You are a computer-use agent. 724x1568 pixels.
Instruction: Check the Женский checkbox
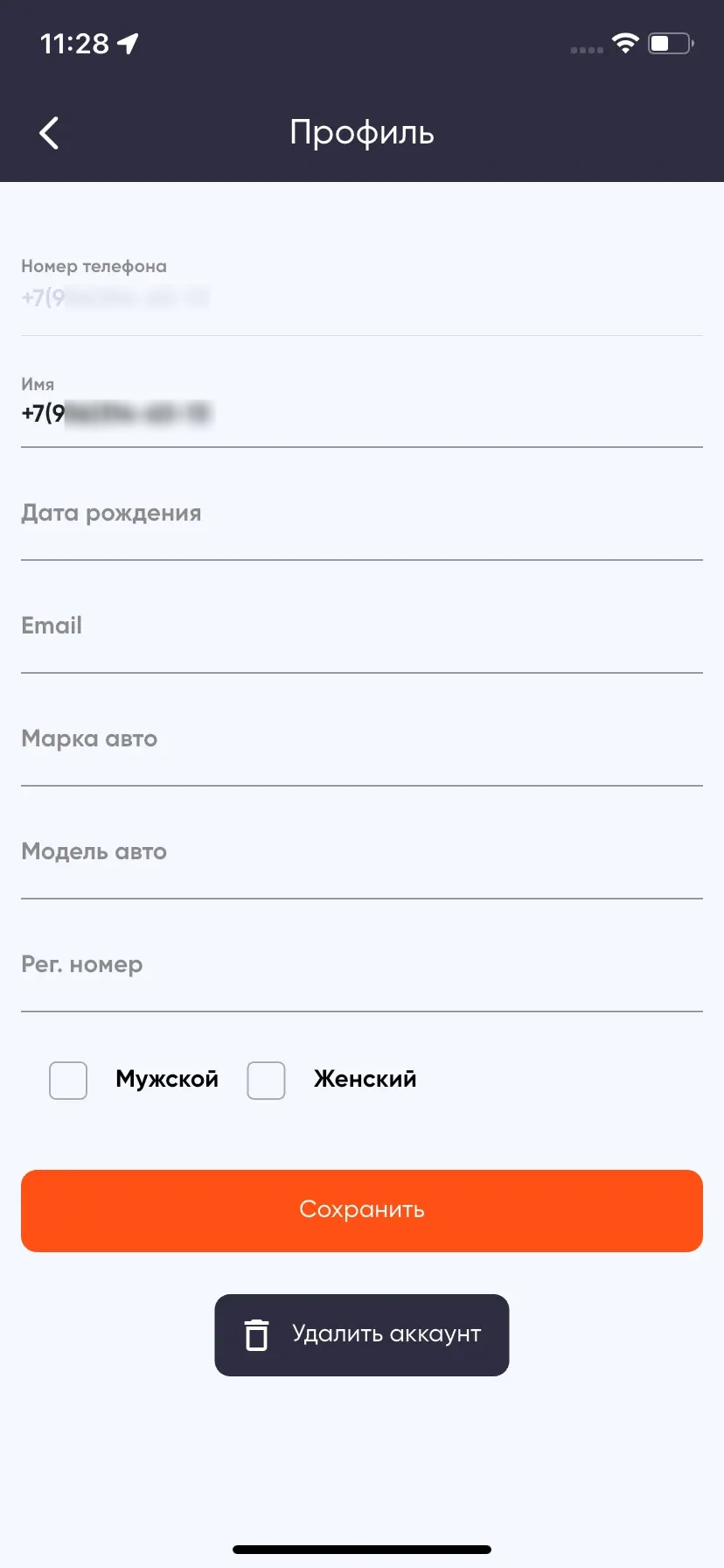tap(266, 1081)
